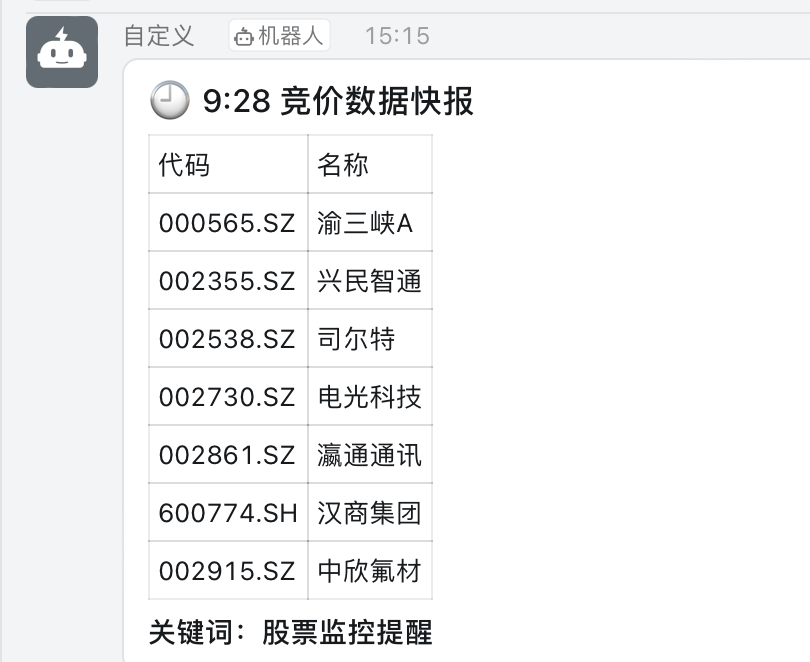Image resolution: width=810 pixels, height=662 pixels.
Task: Open the robot sender's avatar profile
Action: (62, 52)
